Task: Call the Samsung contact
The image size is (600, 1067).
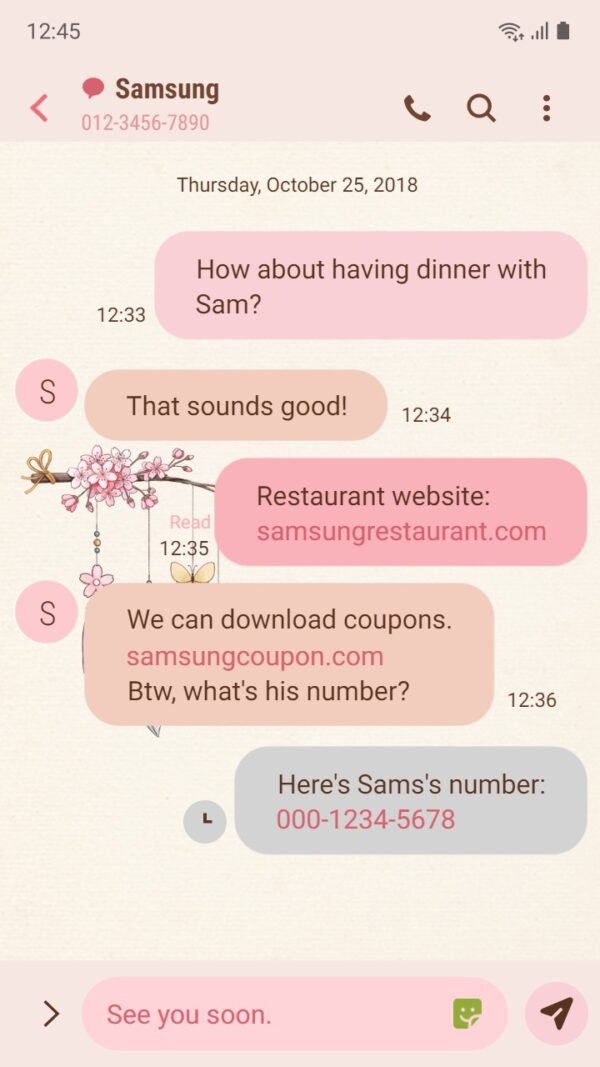Action: point(417,108)
